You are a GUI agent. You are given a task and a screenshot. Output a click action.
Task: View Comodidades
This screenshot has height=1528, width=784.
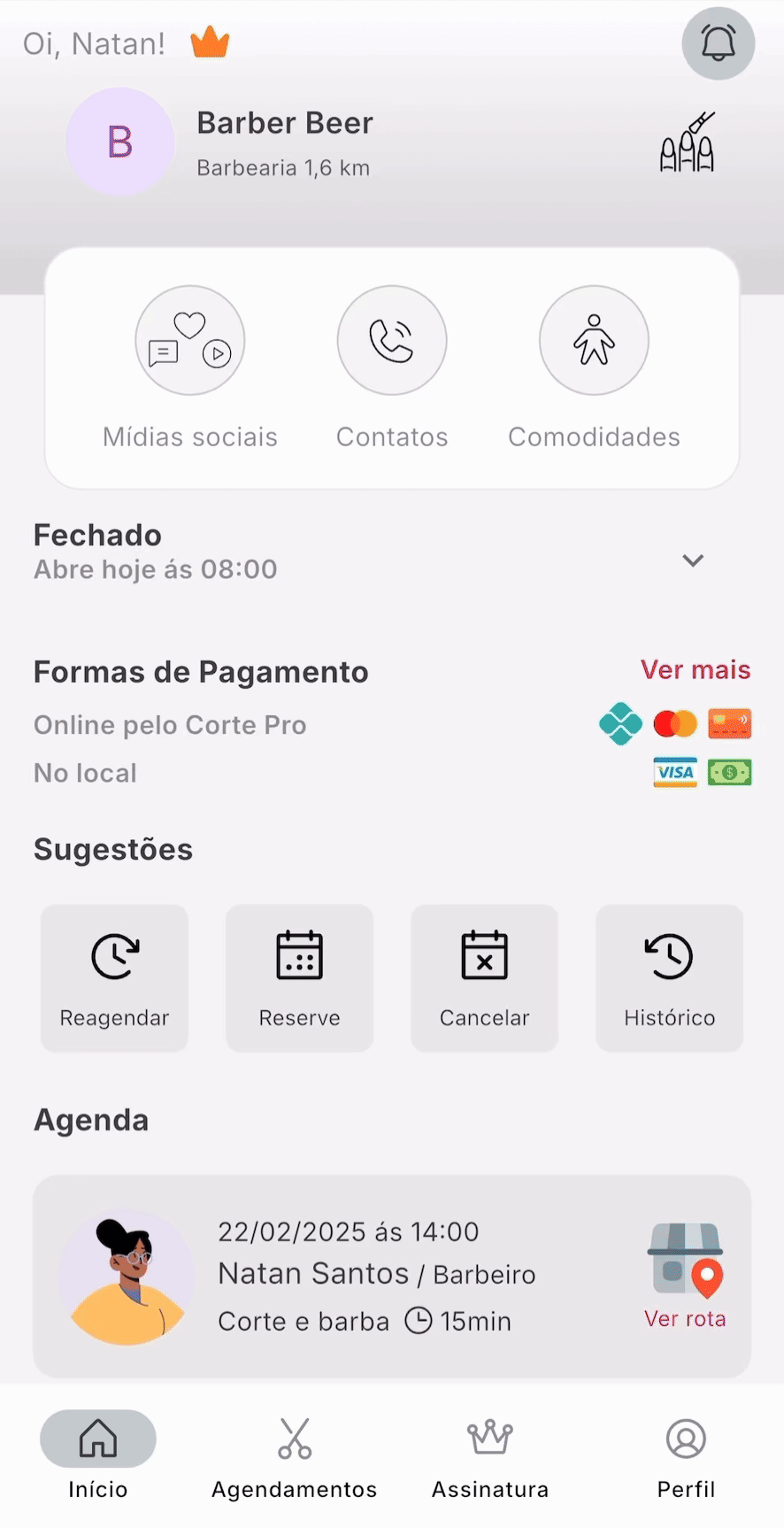594,341
